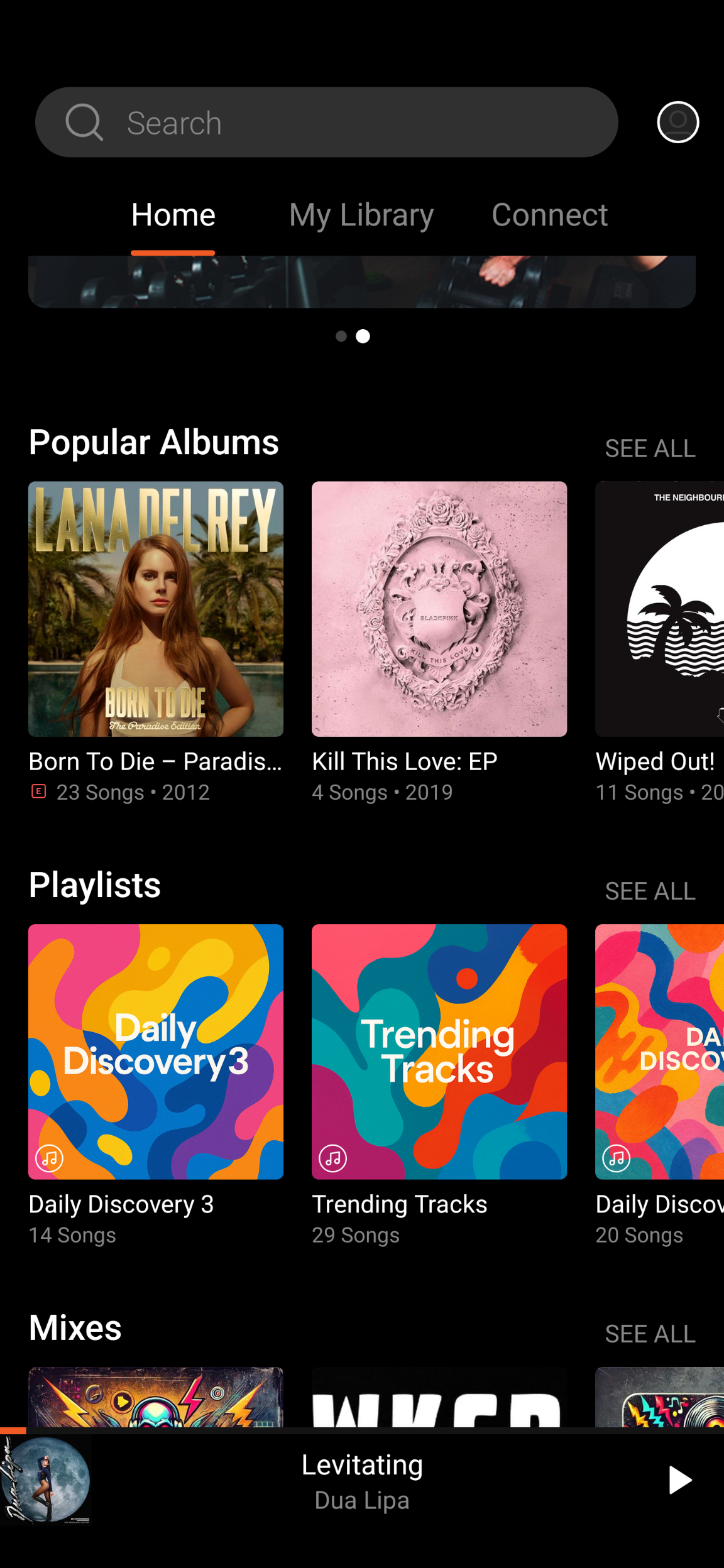See all Playlists
The height and width of the screenshot is (1568, 724).
[649, 891]
